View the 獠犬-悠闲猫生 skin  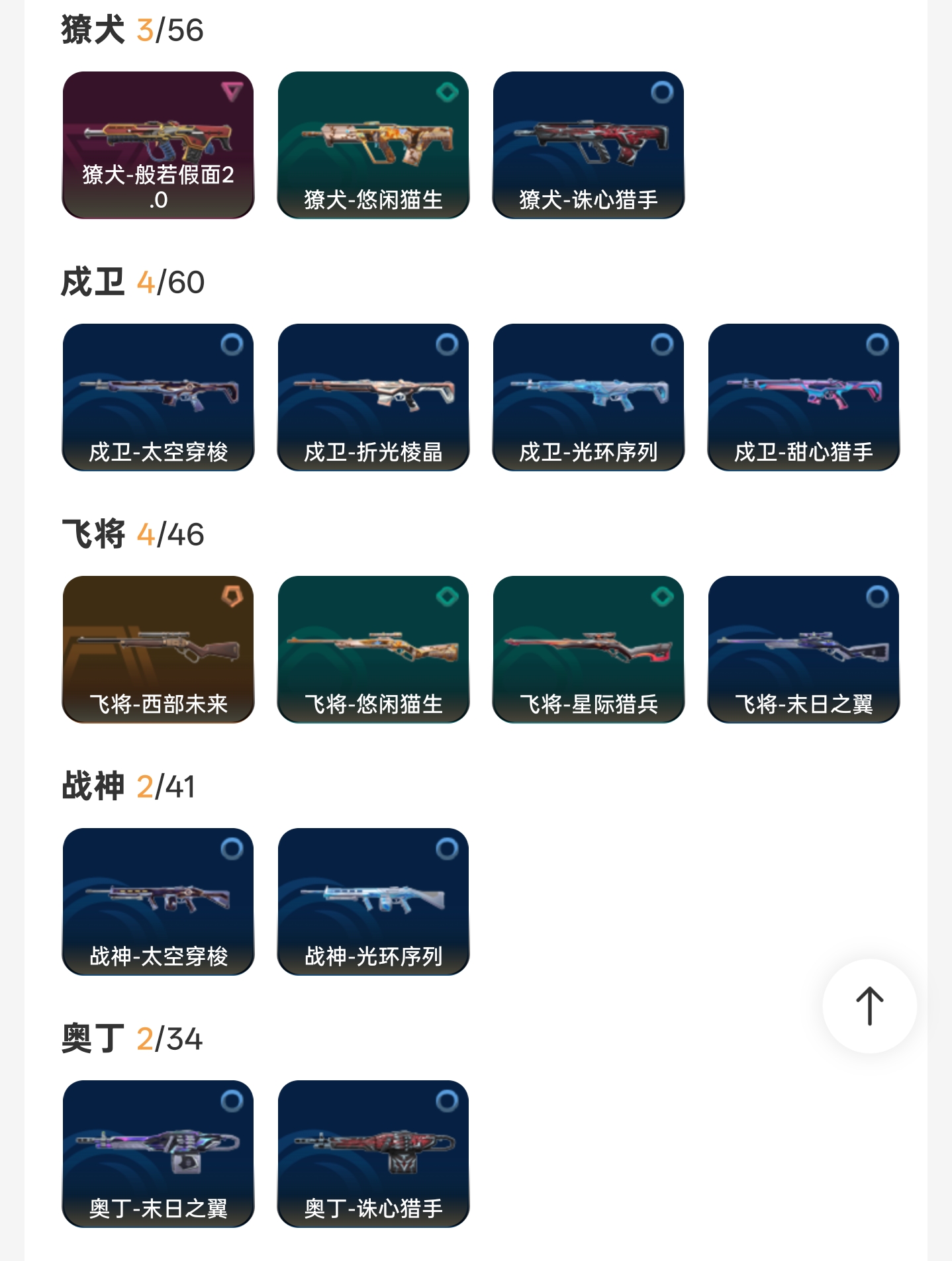tap(373, 145)
